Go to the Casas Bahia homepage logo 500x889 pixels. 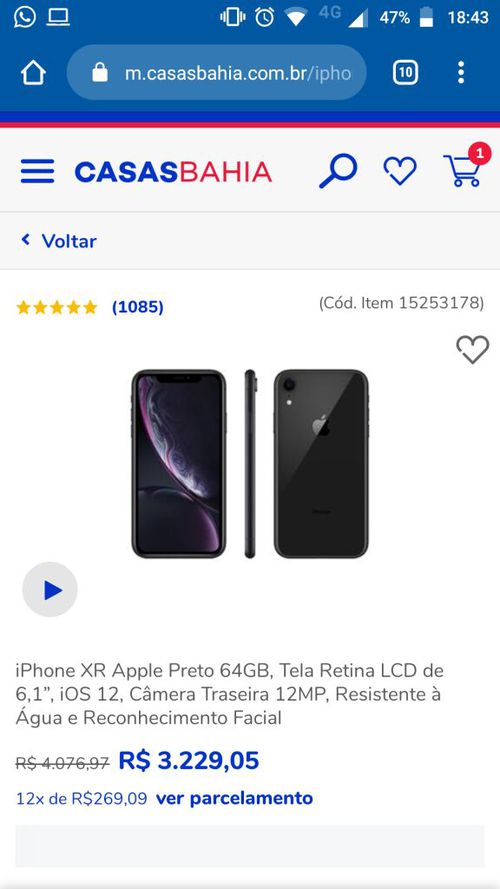tap(173, 172)
